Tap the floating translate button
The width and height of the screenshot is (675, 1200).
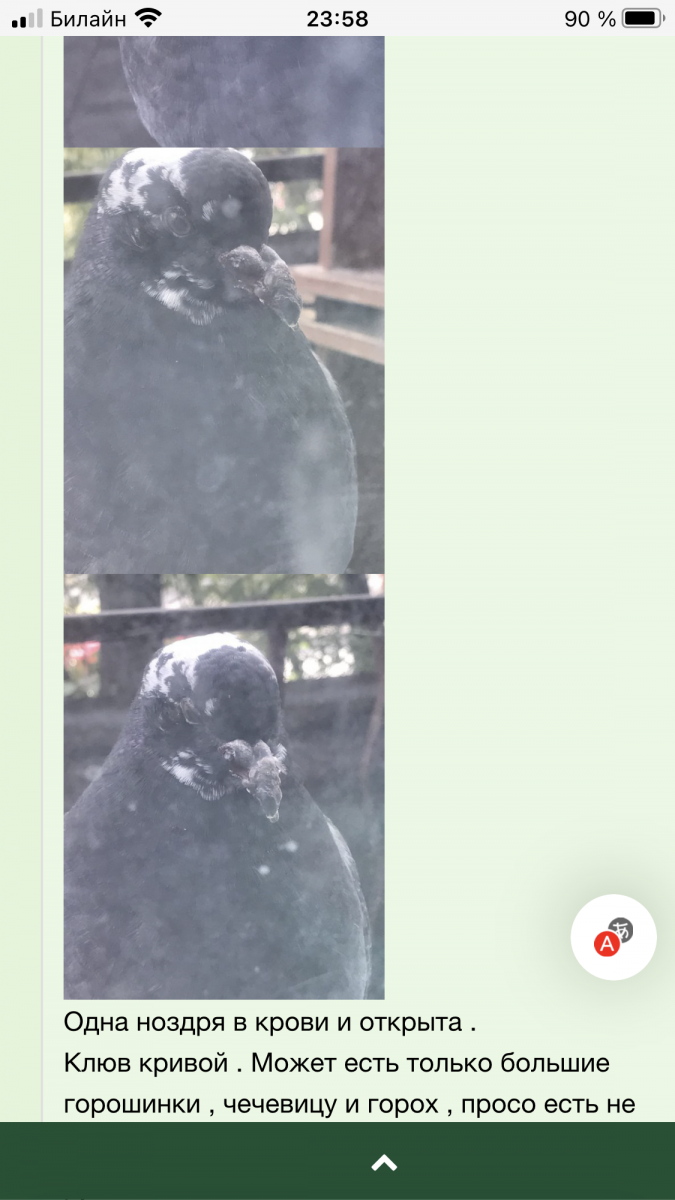coord(613,937)
